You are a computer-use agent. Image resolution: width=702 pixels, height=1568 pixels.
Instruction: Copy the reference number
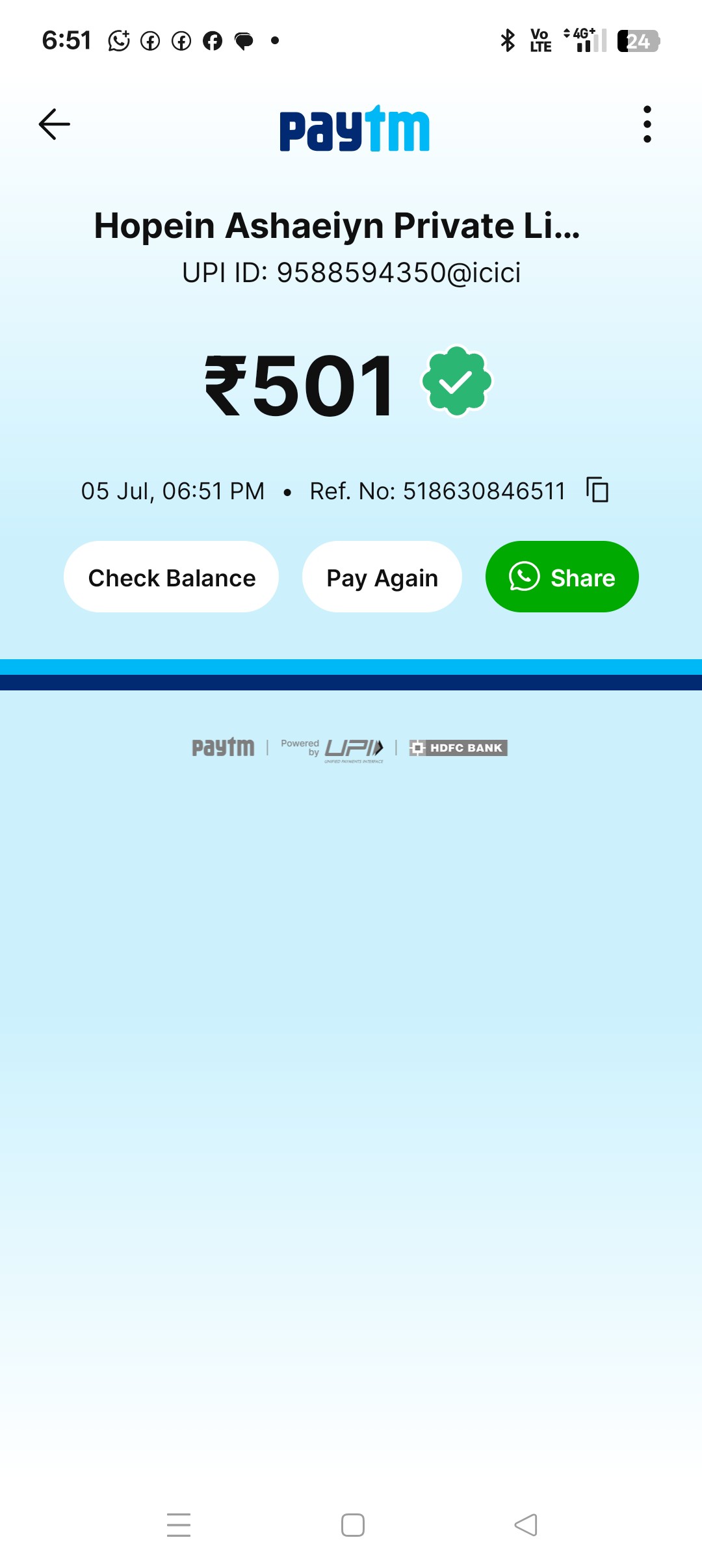(x=597, y=490)
